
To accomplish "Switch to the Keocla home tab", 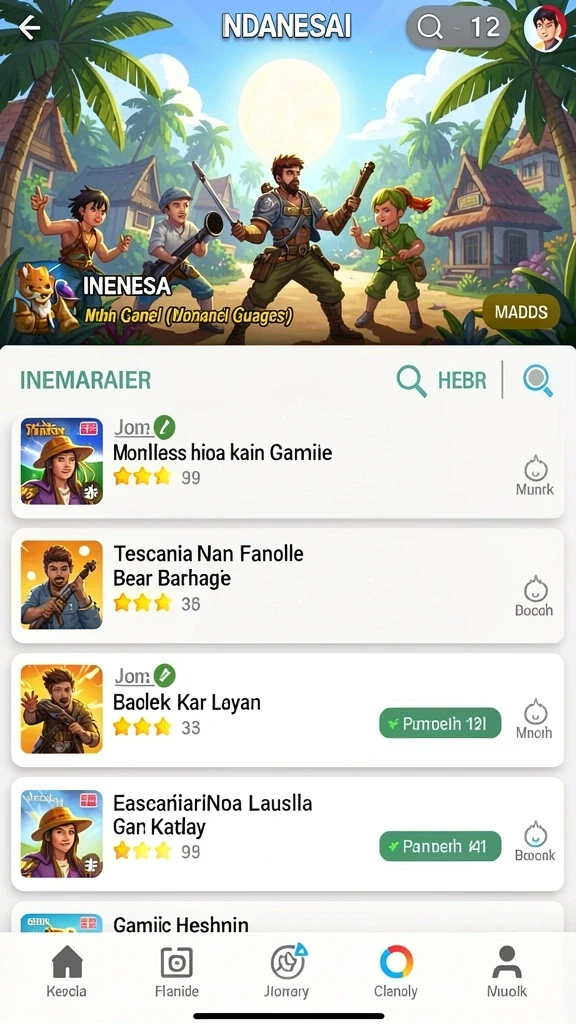I will pyautogui.click(x=67, y=971).
